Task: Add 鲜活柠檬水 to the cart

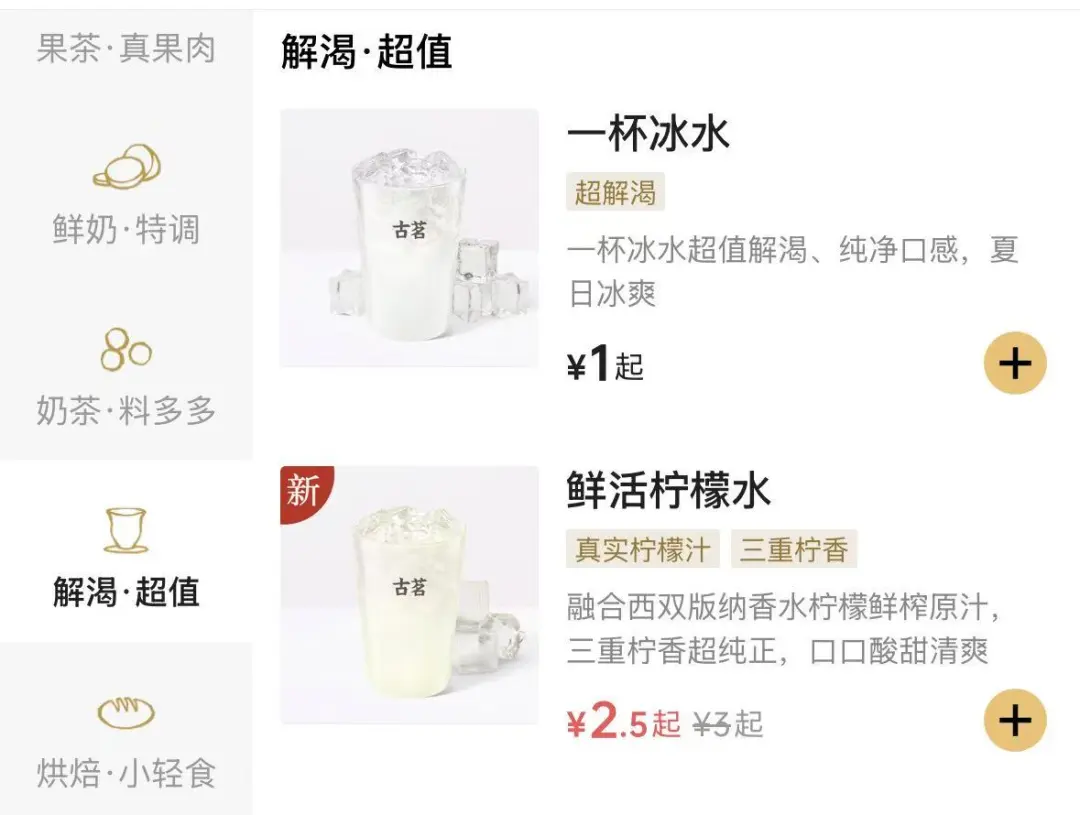Action: coord(1014,720)
